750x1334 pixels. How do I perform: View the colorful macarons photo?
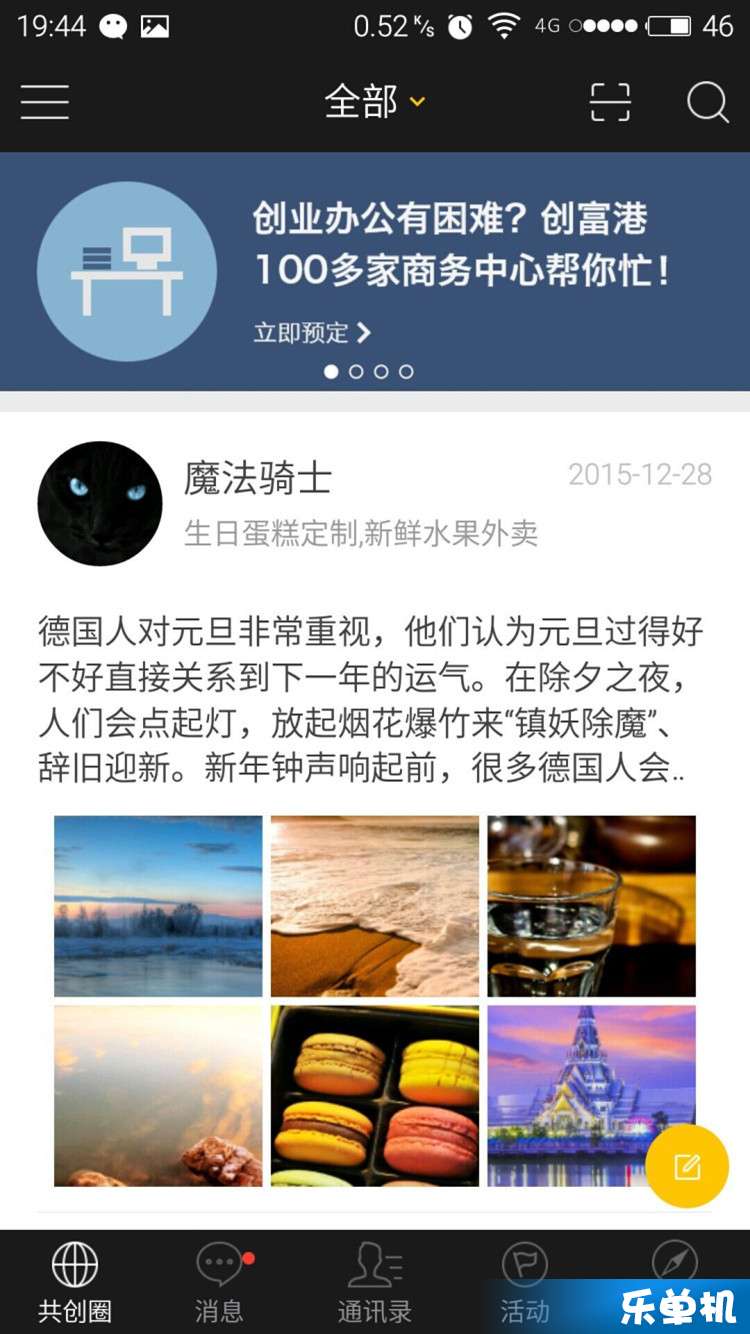point(375,1096)
